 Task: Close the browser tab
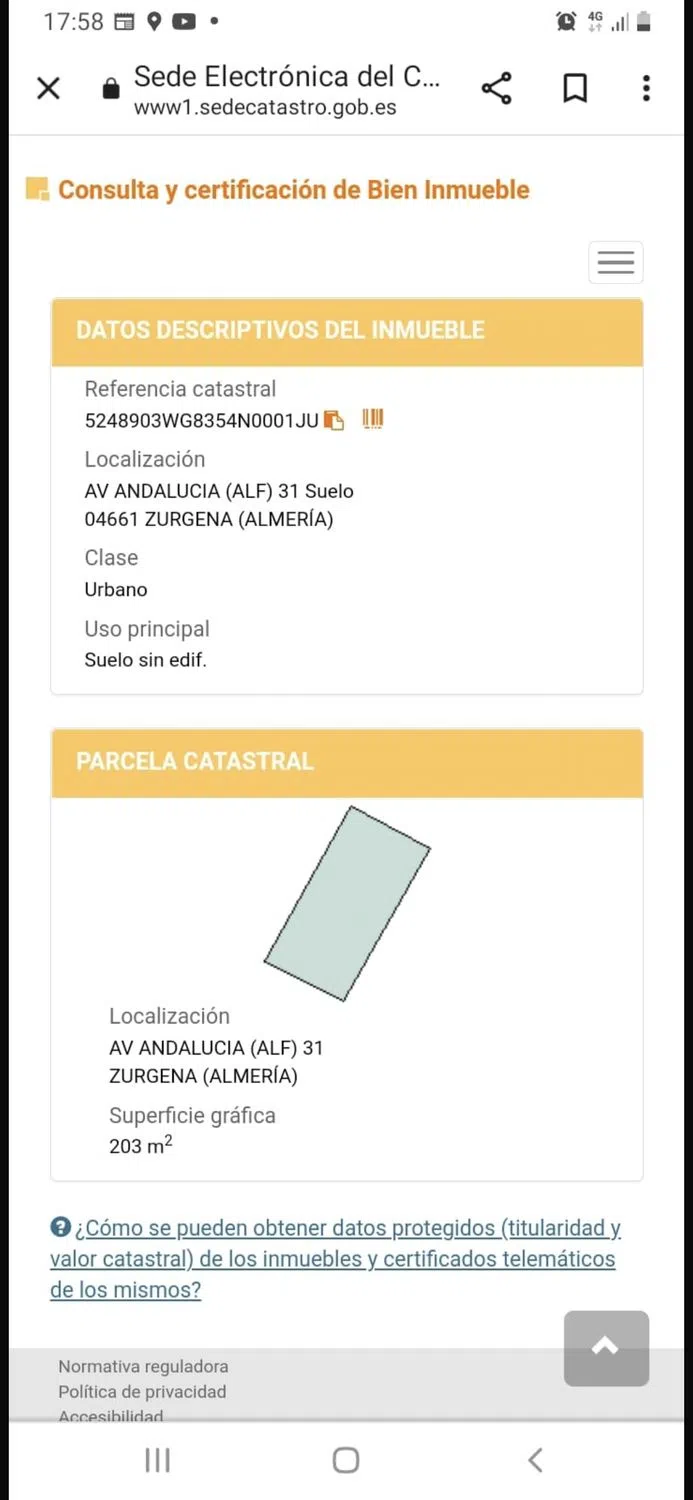coord(48,88)
